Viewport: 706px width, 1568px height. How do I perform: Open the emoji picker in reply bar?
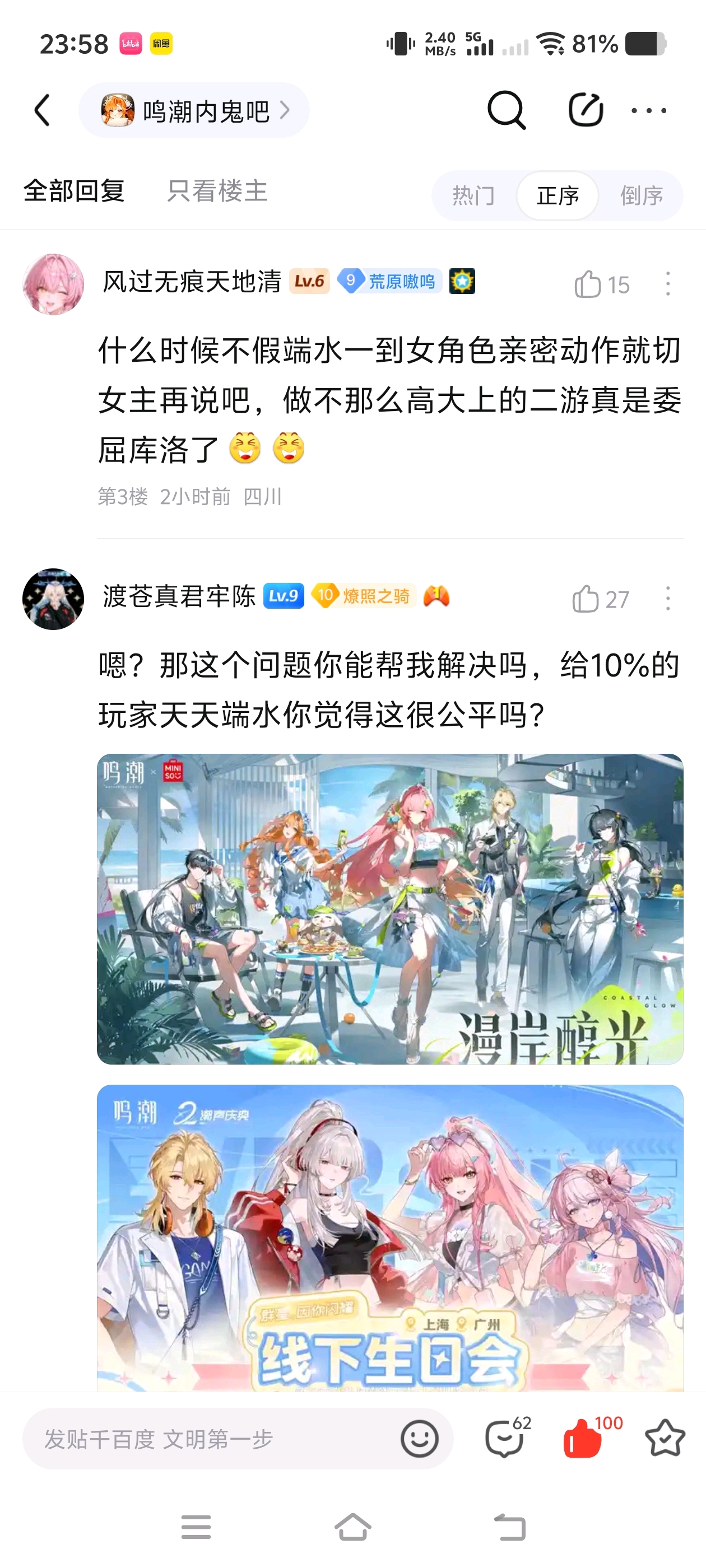(x=419, y=1439)
